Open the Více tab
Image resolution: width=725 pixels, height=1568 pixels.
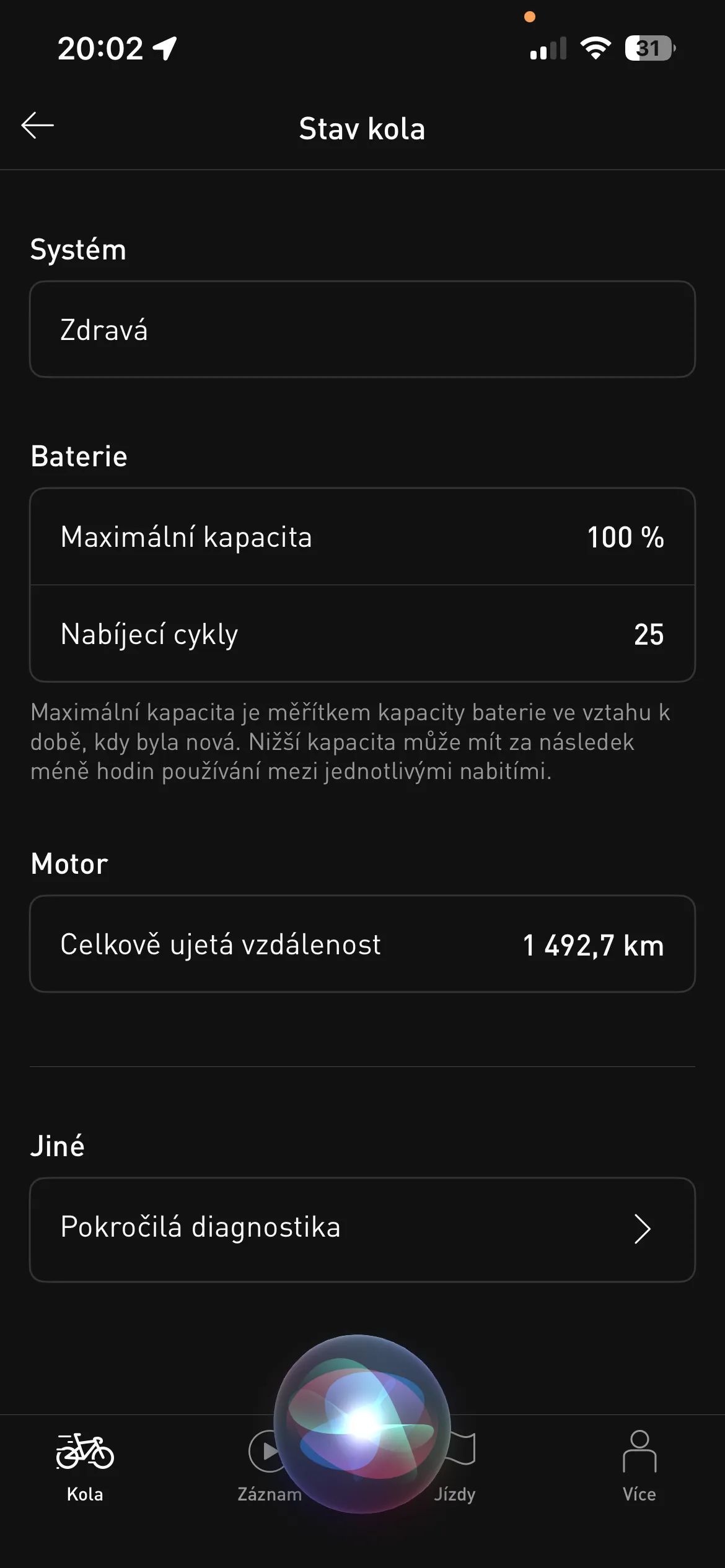click(x=639, y=1465)
